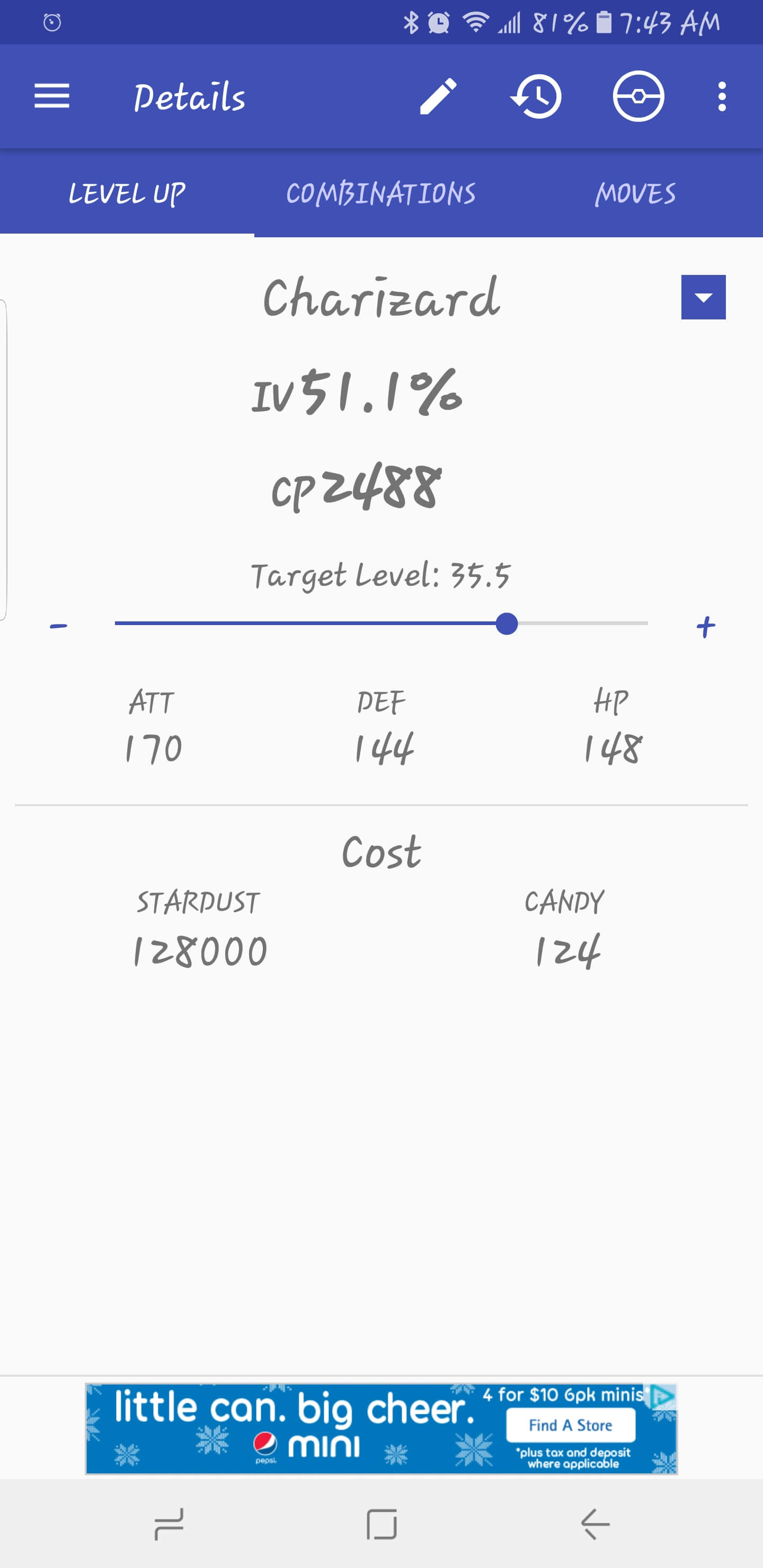Tap the AdChoices icon on the Pepsi ad
Screen dimensions: 763x1568
tap(662, 1396)
